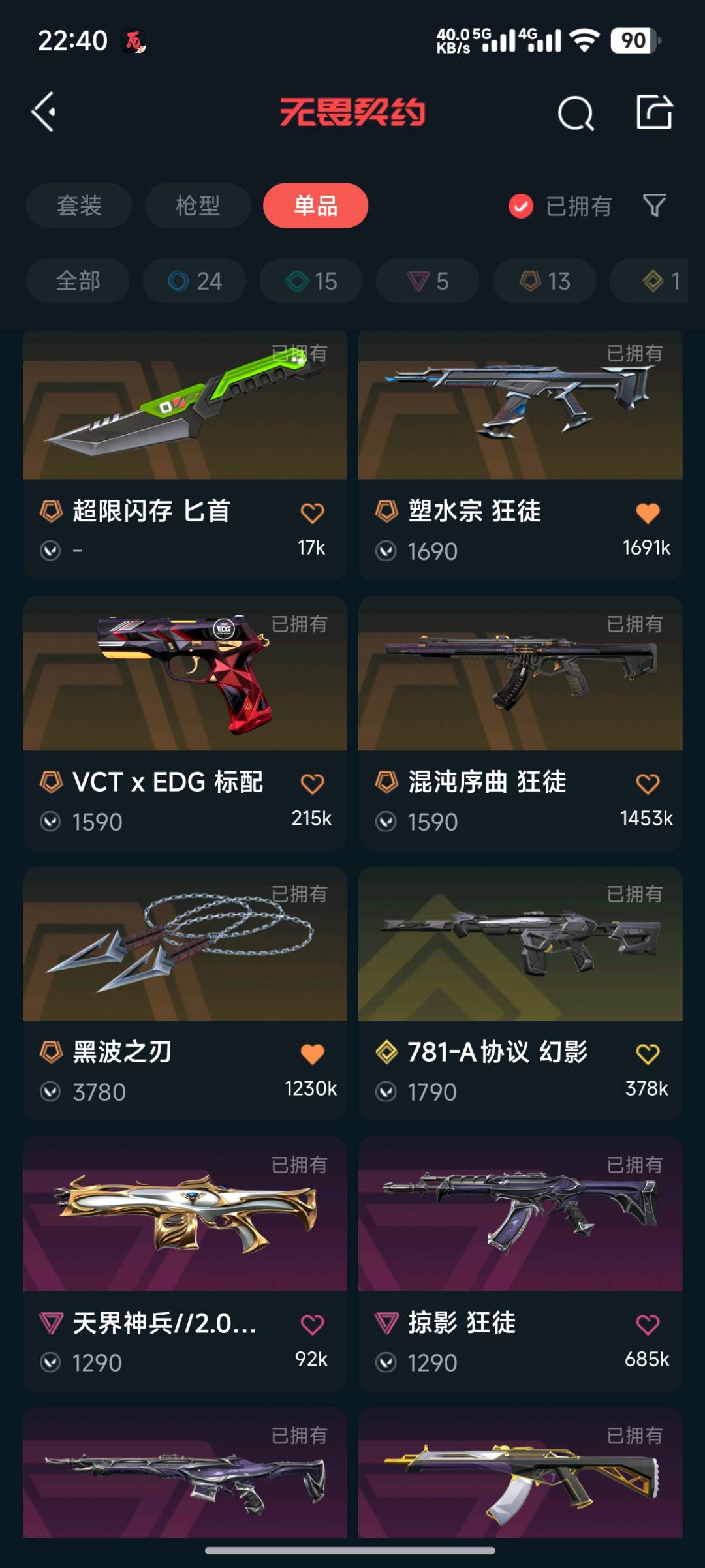
Task: Select the 单品 tab
Action: pos(316,206)
